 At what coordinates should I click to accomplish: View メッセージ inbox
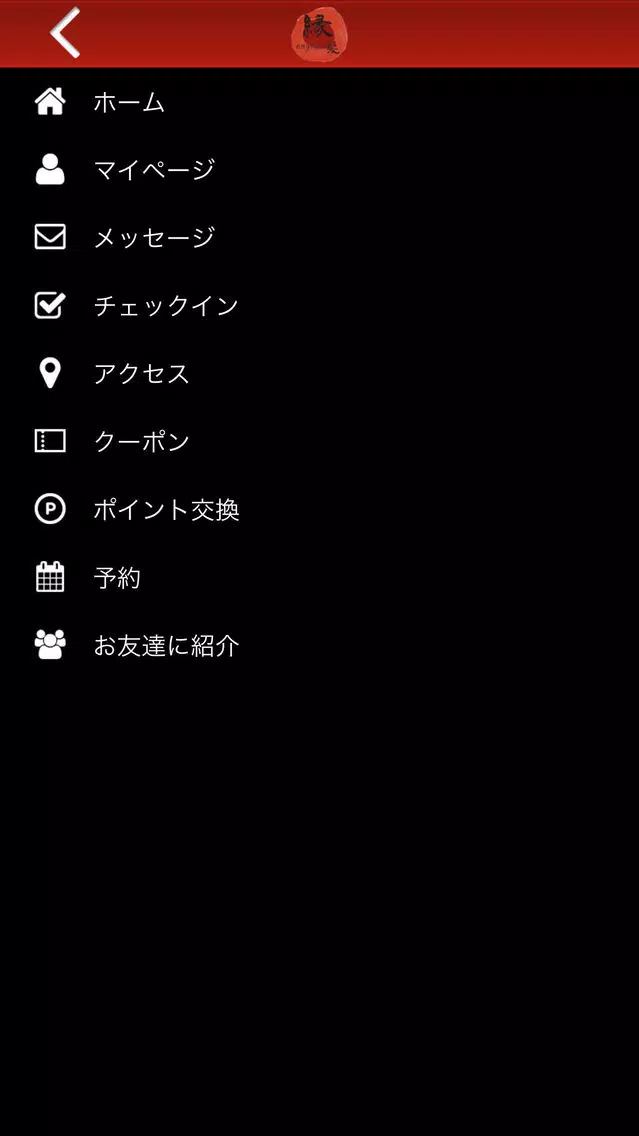point(320,238)
